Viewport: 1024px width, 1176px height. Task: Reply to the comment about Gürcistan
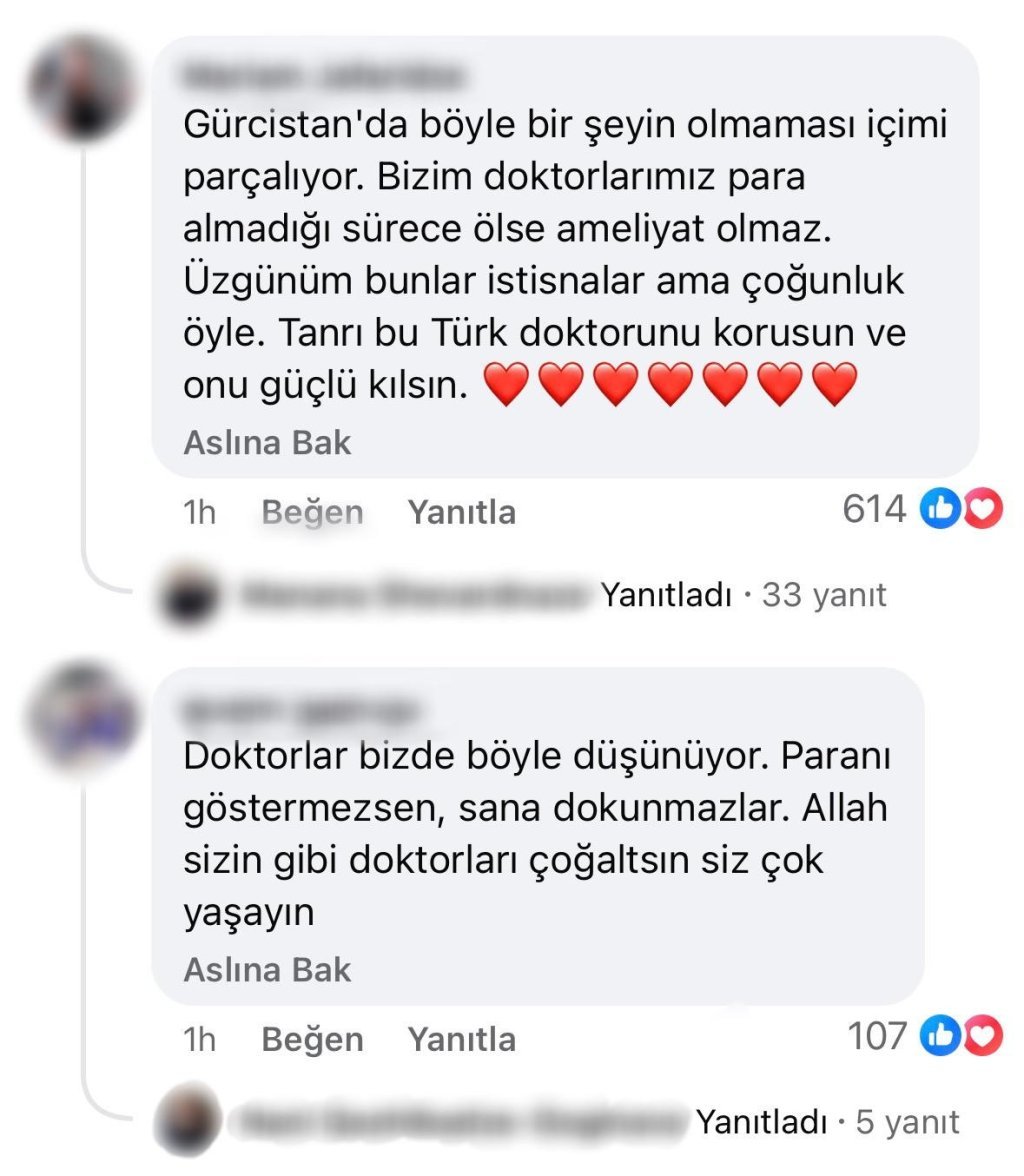click(461, 513)
